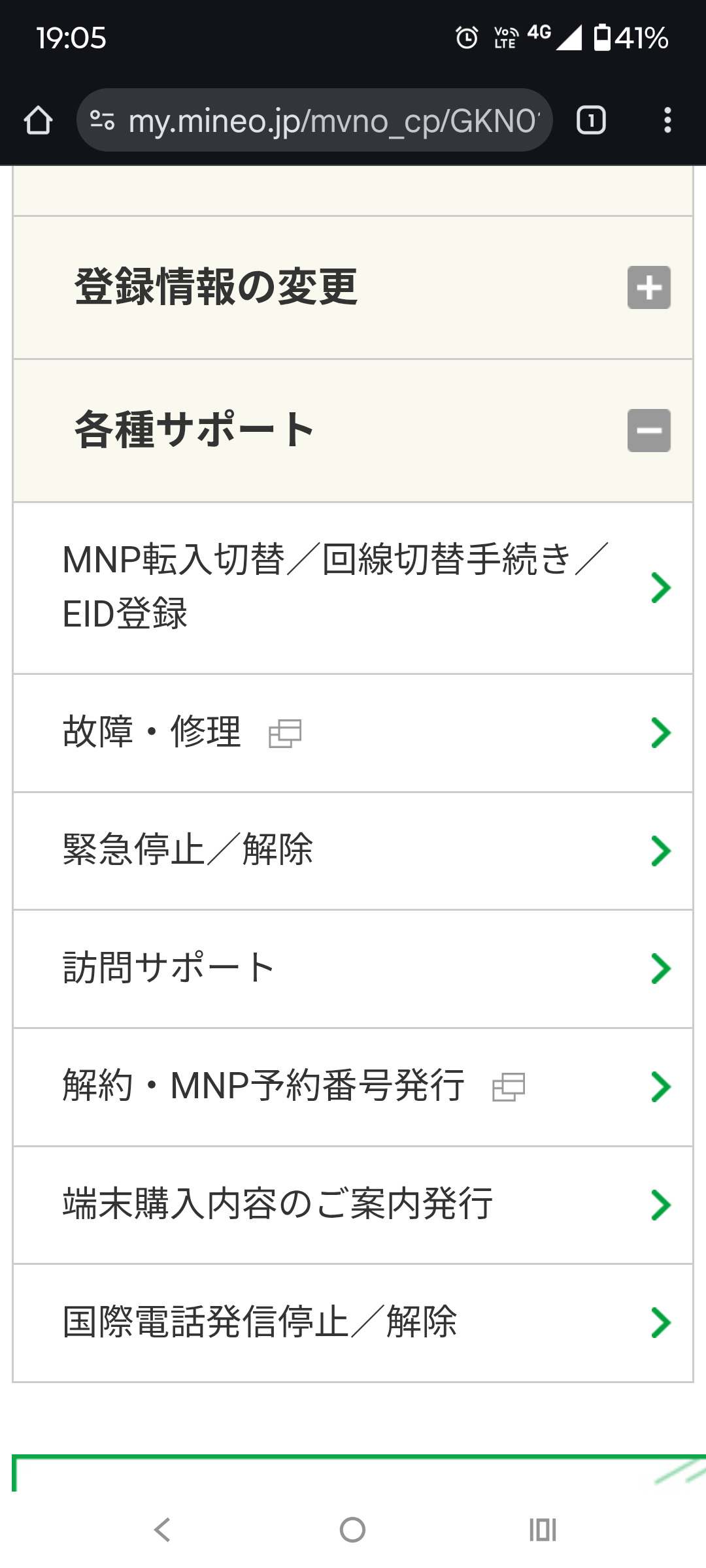The height and width of the screenshot is (1568, 706).
Task: Open 解約・MNP予約番号発行
Action: point(353,1086)
